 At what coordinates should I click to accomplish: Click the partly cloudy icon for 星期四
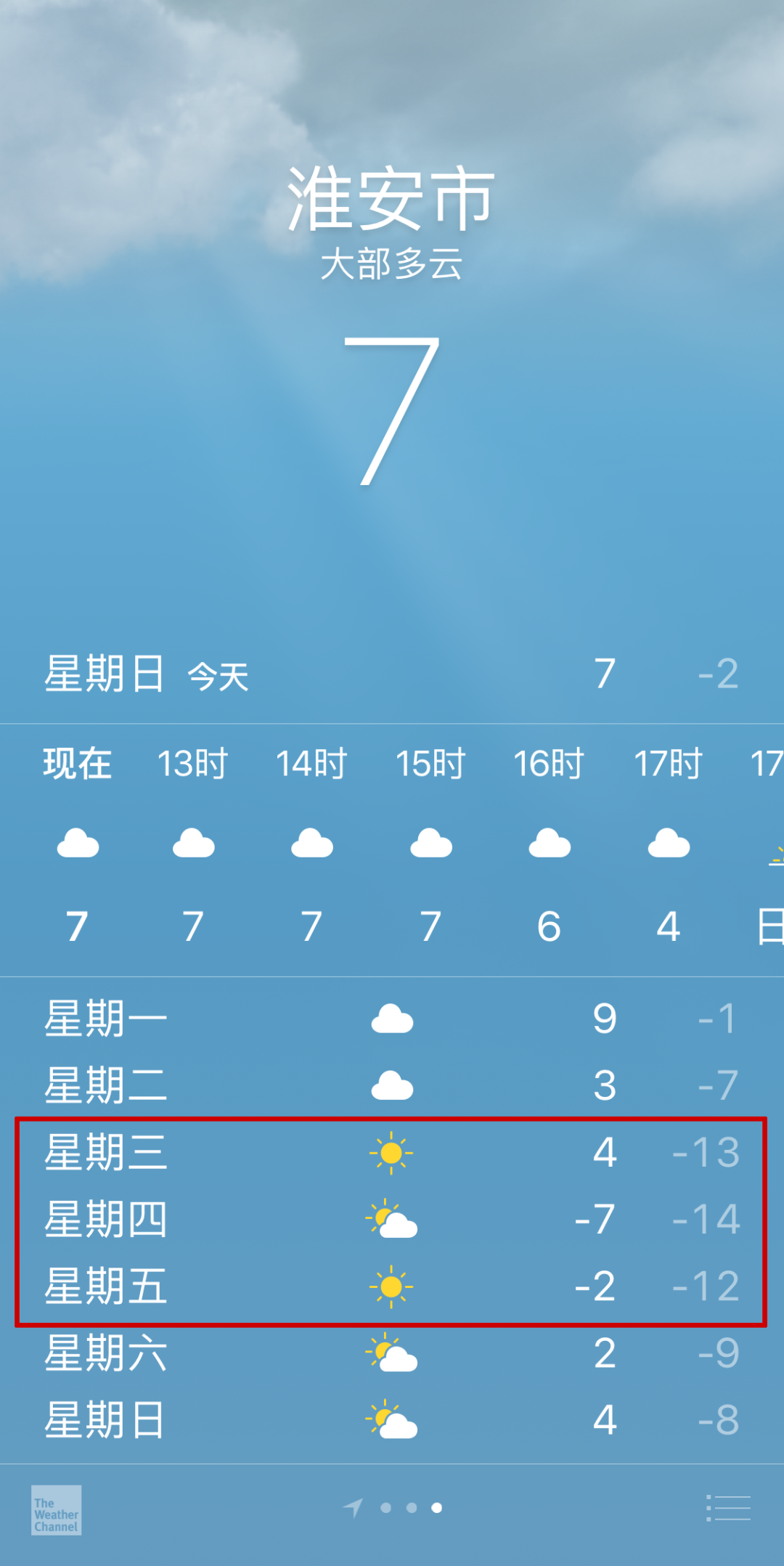tap(392, 1221)
